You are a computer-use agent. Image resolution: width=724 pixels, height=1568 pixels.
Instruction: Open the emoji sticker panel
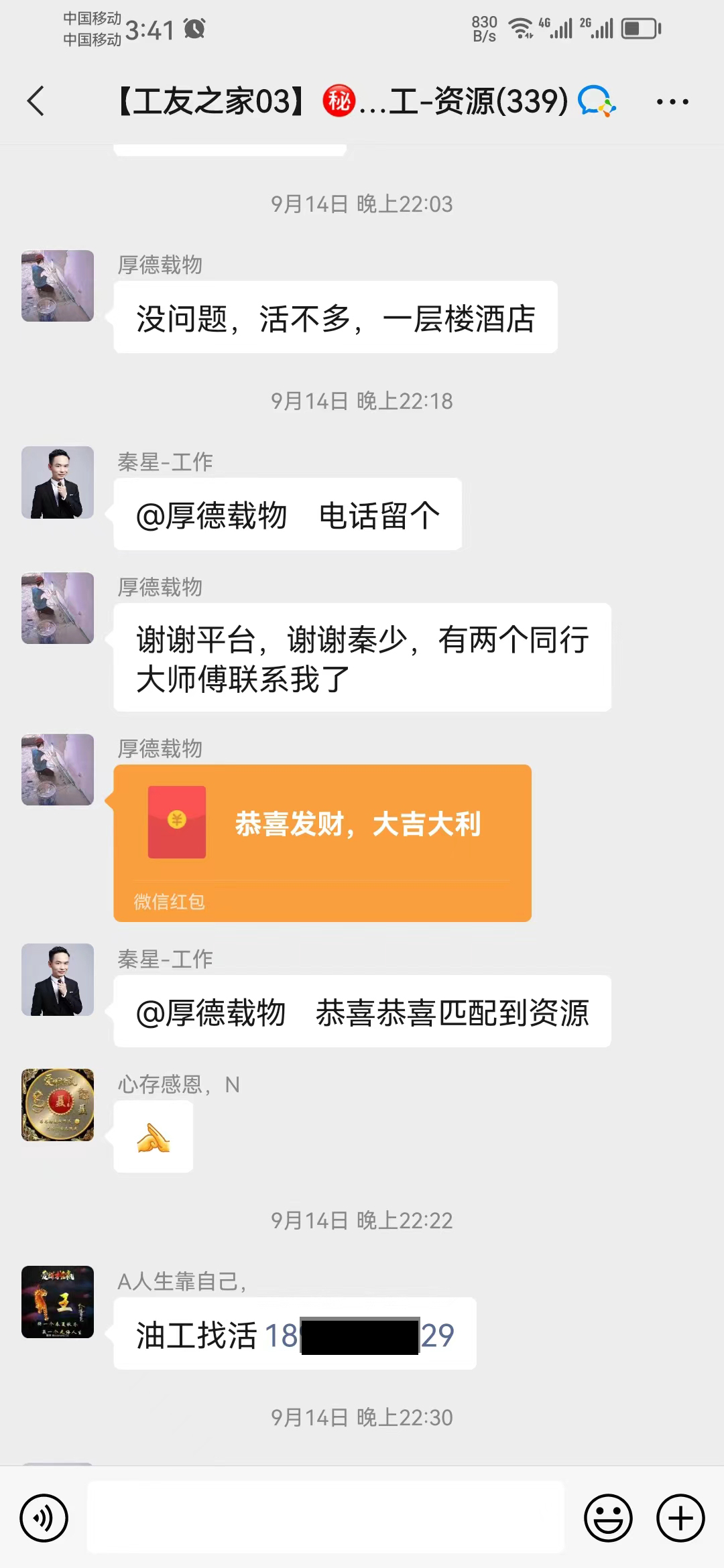608,1518
